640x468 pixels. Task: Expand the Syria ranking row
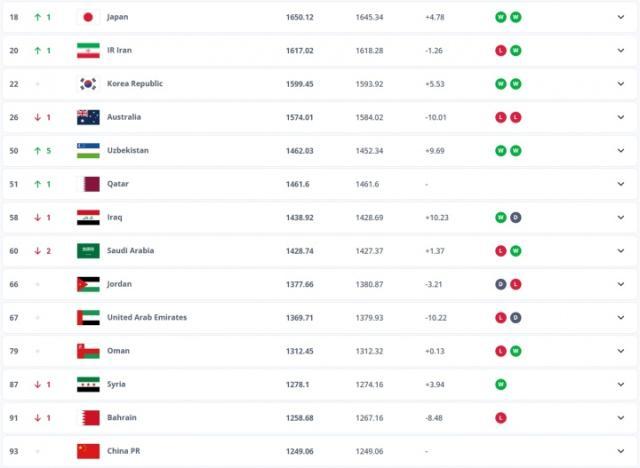620,384
